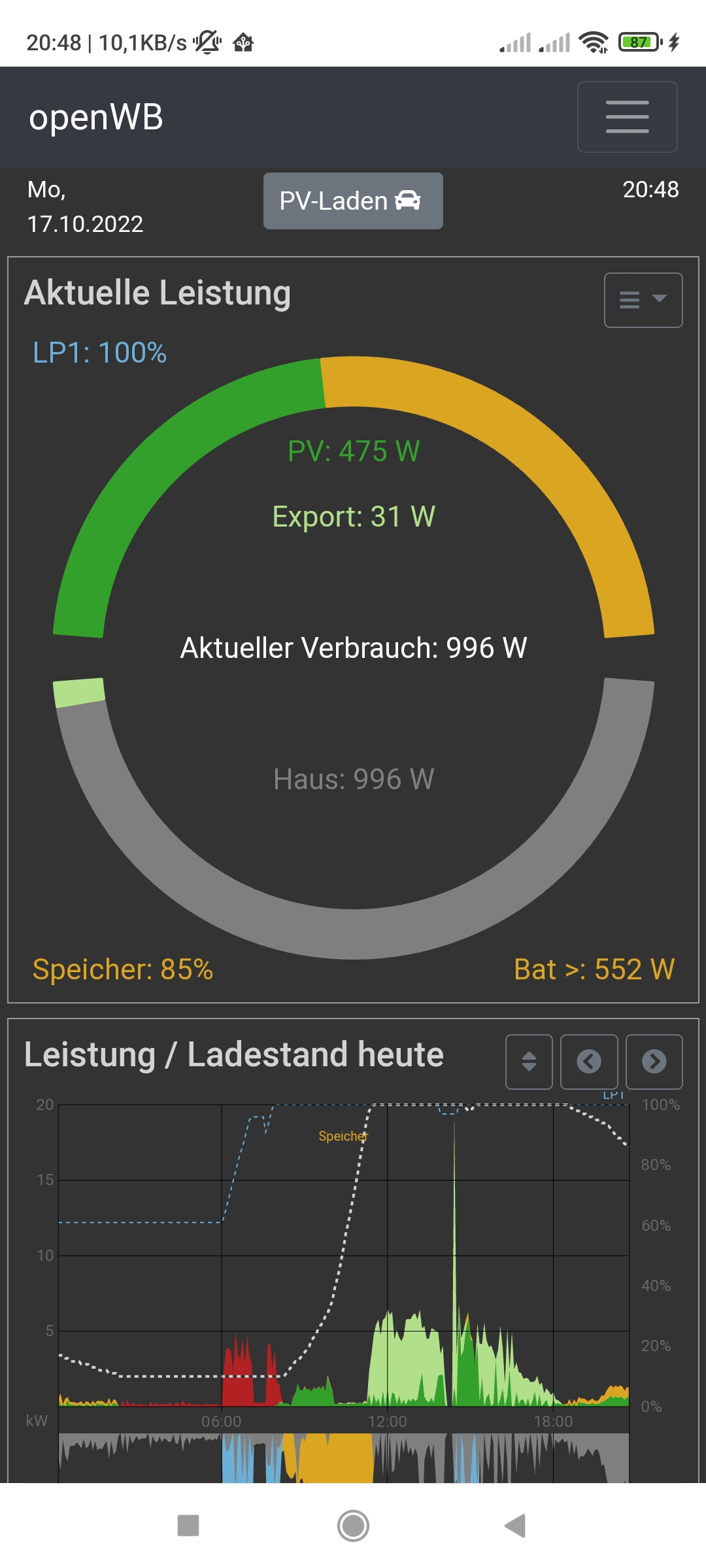Go to the previous chart period
The image size is (706, 1568).
coord(589,1061)
